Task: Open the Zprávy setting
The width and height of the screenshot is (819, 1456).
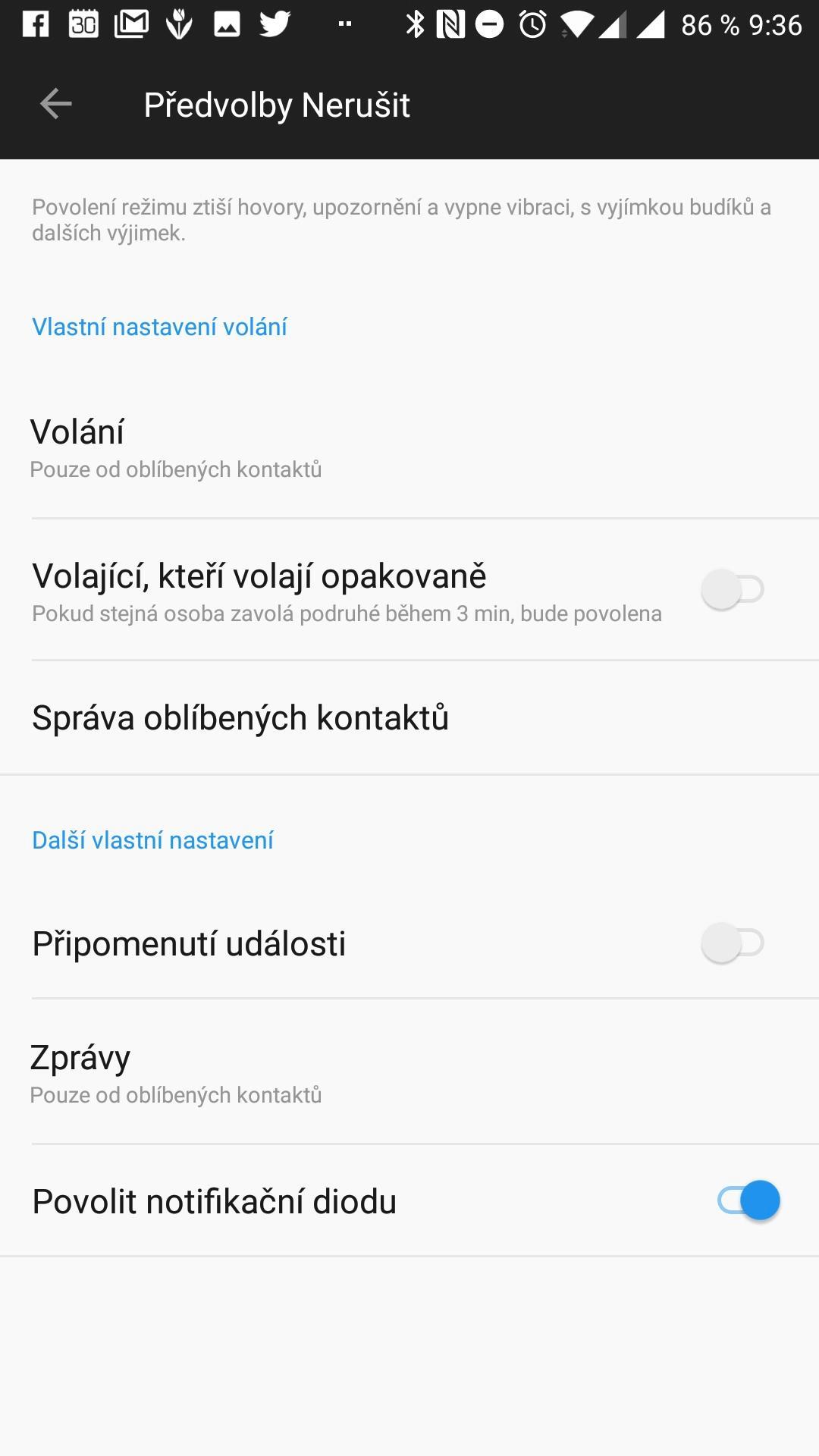Action: [409, 1072]
